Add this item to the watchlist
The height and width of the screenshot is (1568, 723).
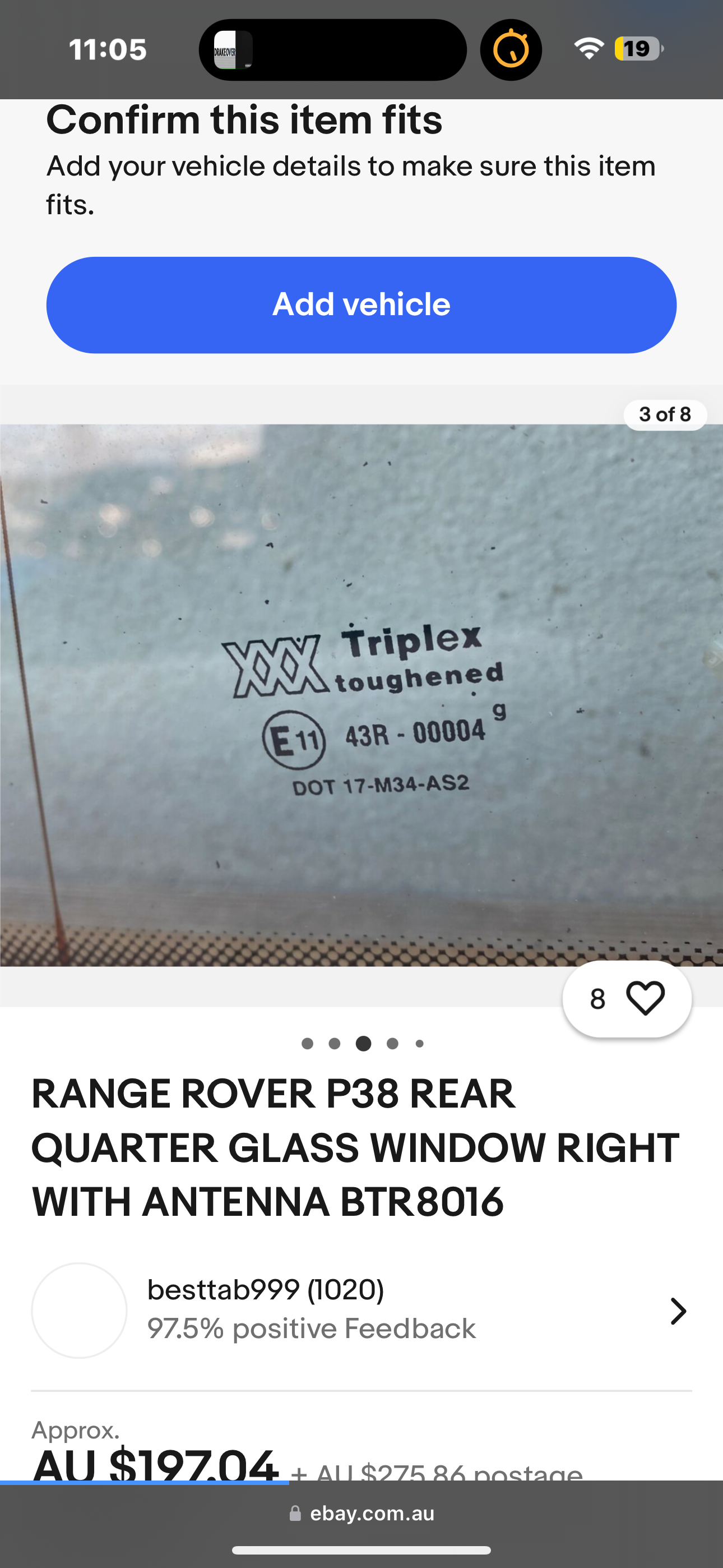coord(627,999)
